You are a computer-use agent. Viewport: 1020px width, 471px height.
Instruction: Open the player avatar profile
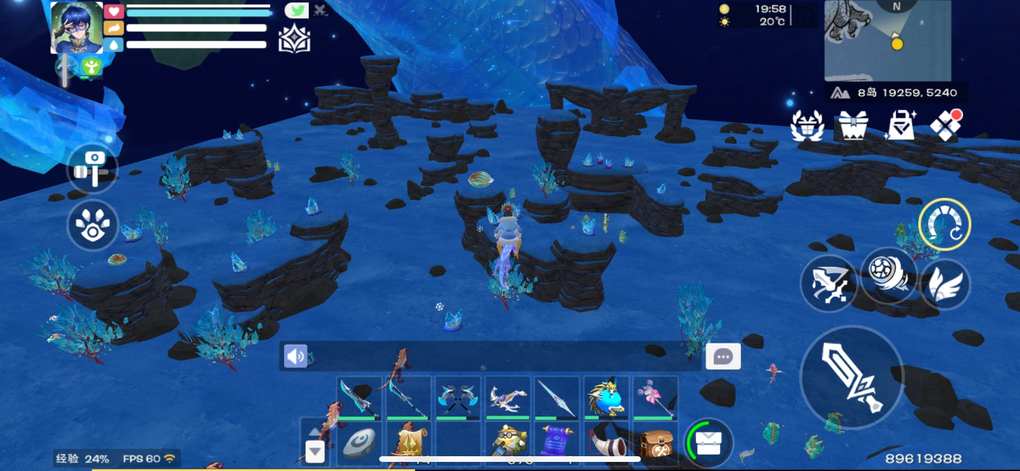77,27
